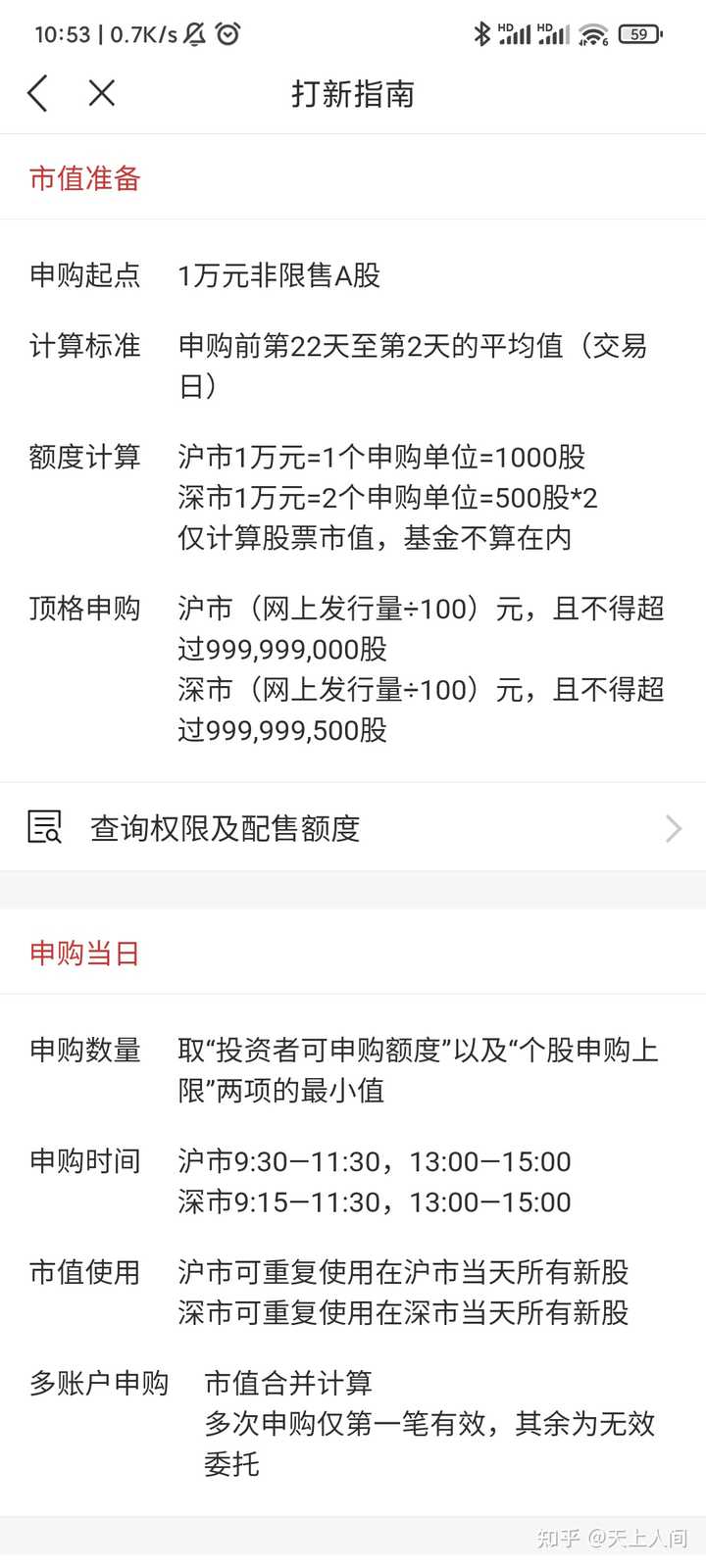
Task: Tap the Bluetooth icon in status bar
Action: (482, 33)
